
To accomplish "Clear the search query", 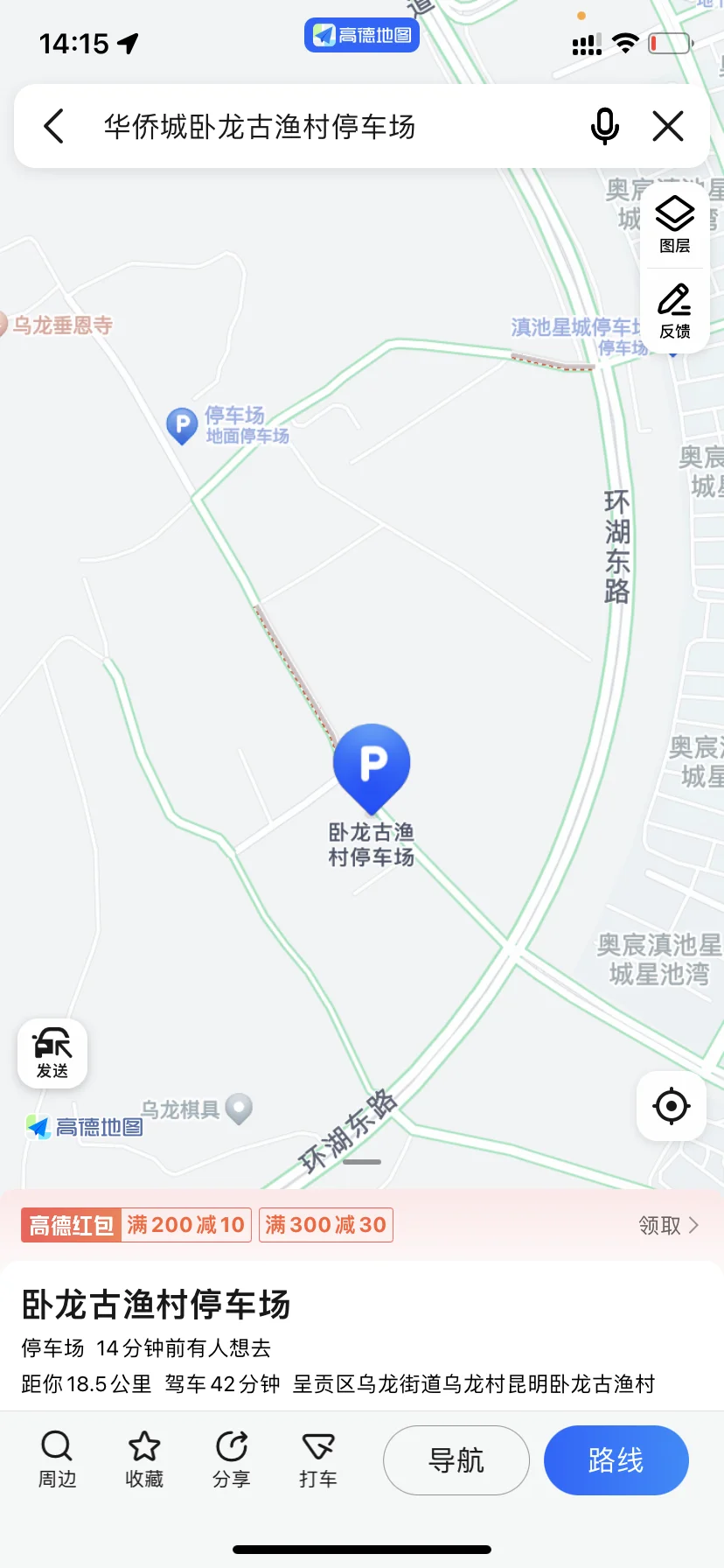I will pos(668,126).
